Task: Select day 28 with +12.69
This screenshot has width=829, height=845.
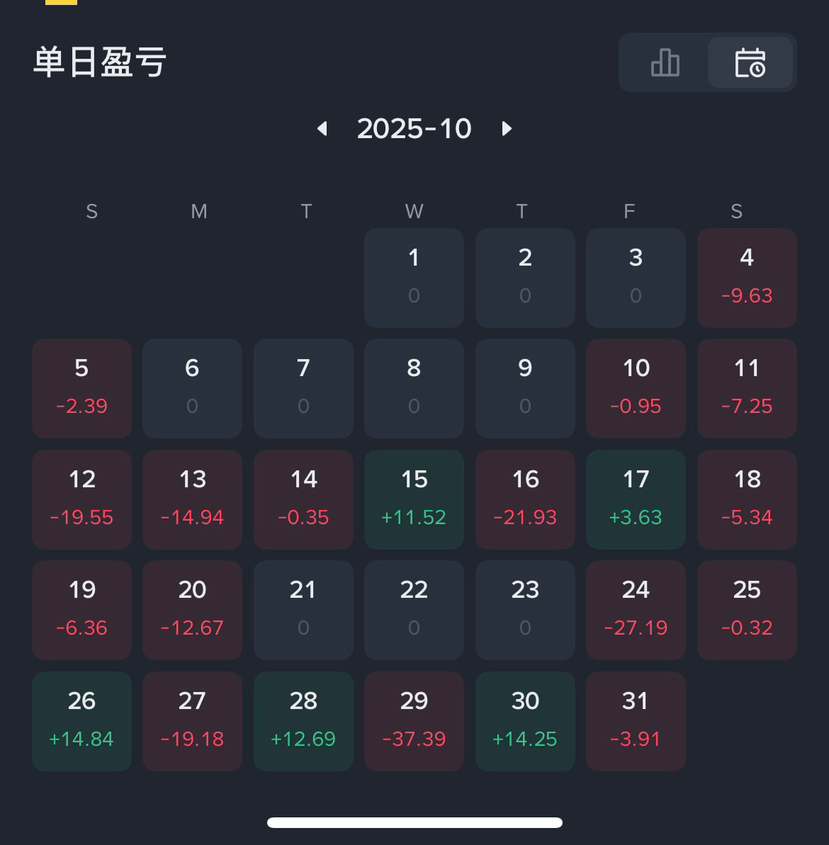Action: [303, 721]
